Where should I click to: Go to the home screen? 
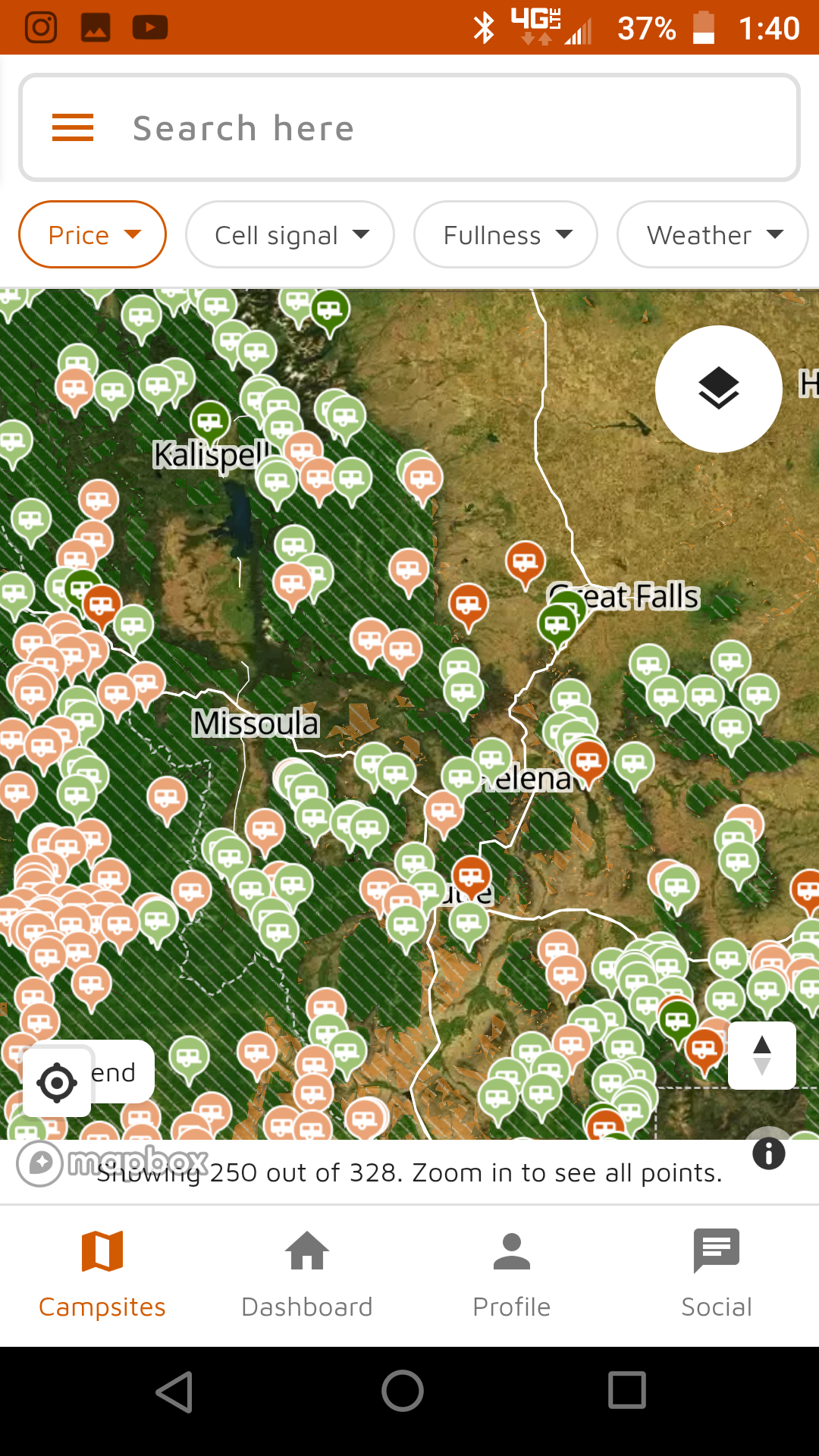(403, 1392)
